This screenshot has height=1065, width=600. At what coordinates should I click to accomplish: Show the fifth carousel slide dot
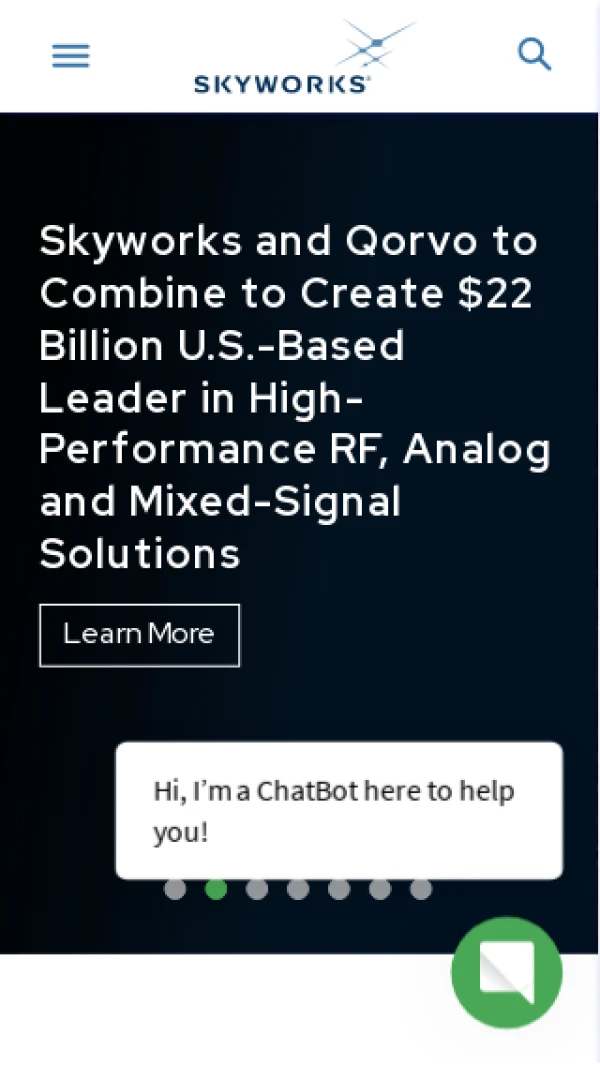click(x=339, y=889)
